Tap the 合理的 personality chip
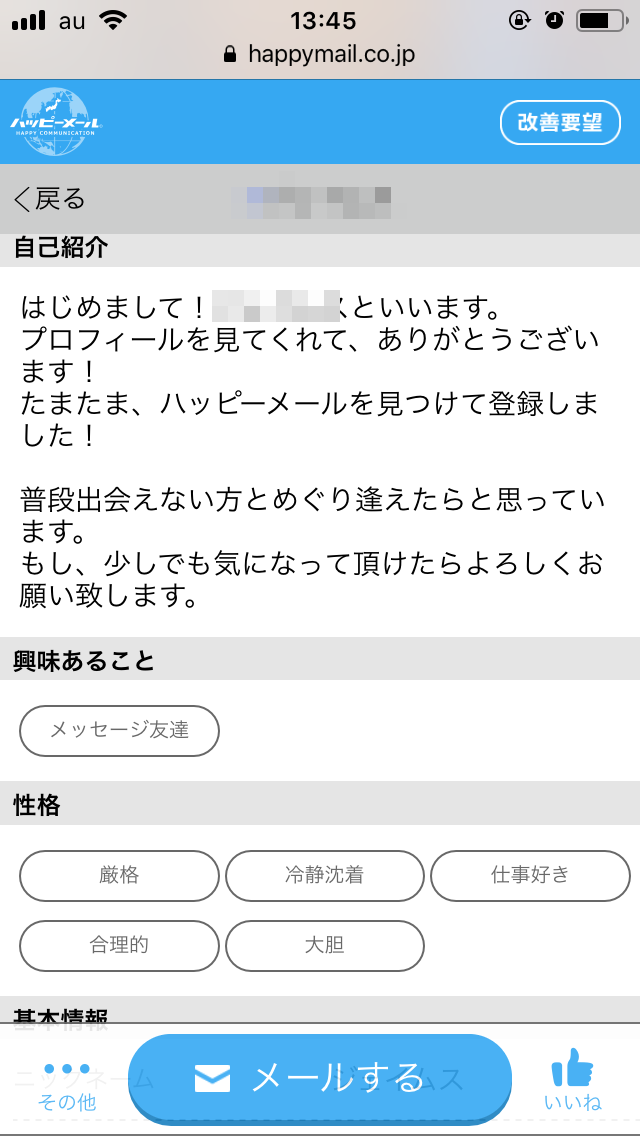Image resolution: width=640 pixels, height=1136 pixels. pyautogui.click(x=119, y=945)
